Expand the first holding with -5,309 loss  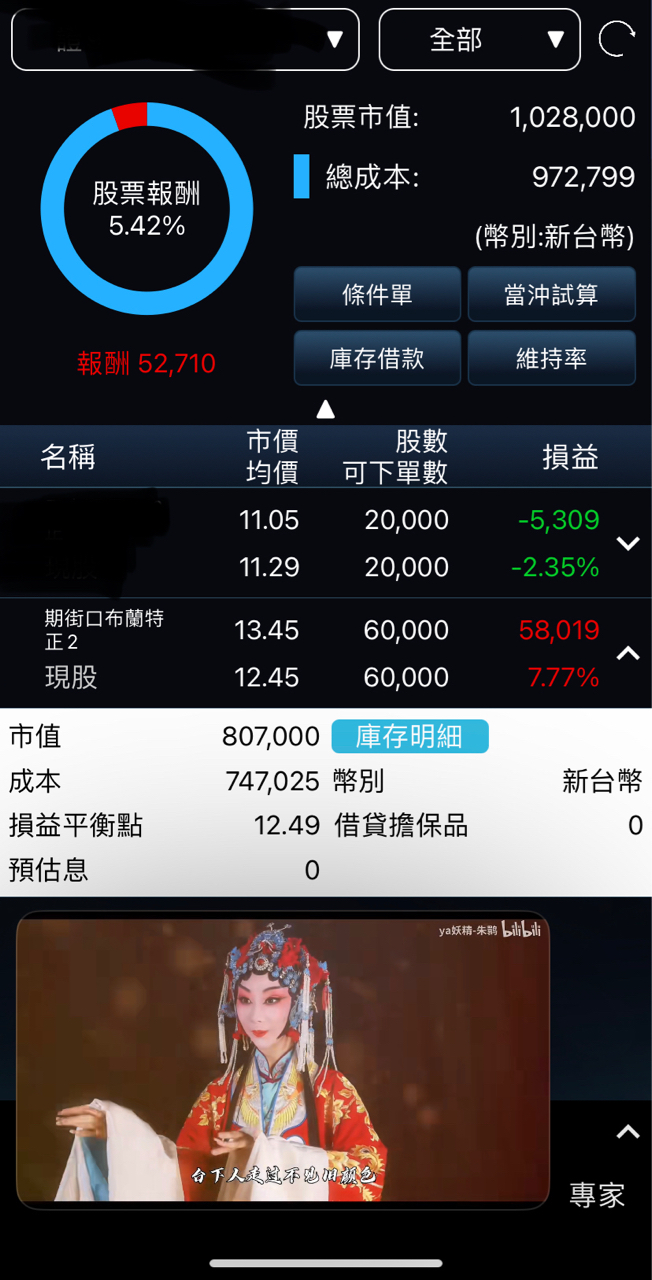click(x=628, y=544)
